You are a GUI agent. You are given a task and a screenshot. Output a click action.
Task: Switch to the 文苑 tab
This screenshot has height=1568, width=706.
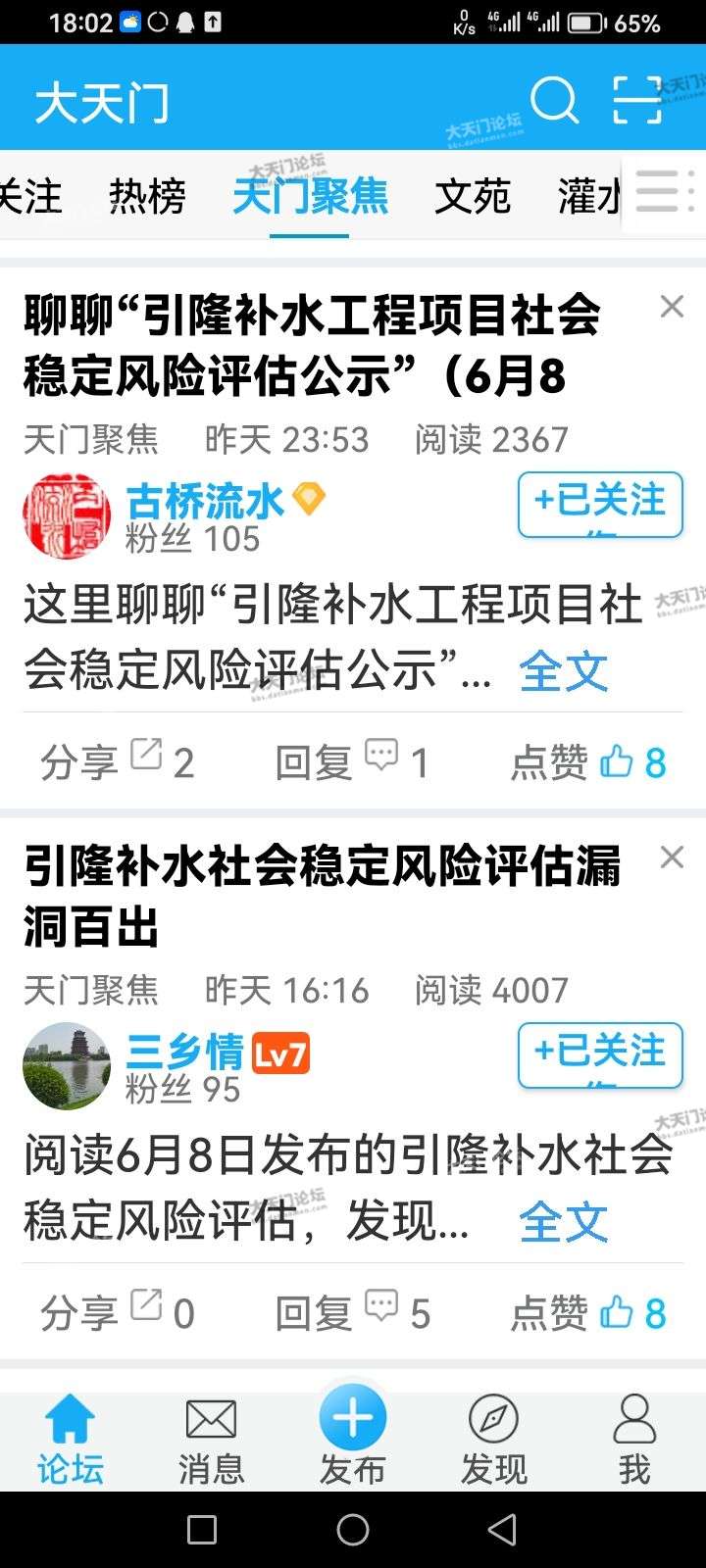tap(473, 197)
